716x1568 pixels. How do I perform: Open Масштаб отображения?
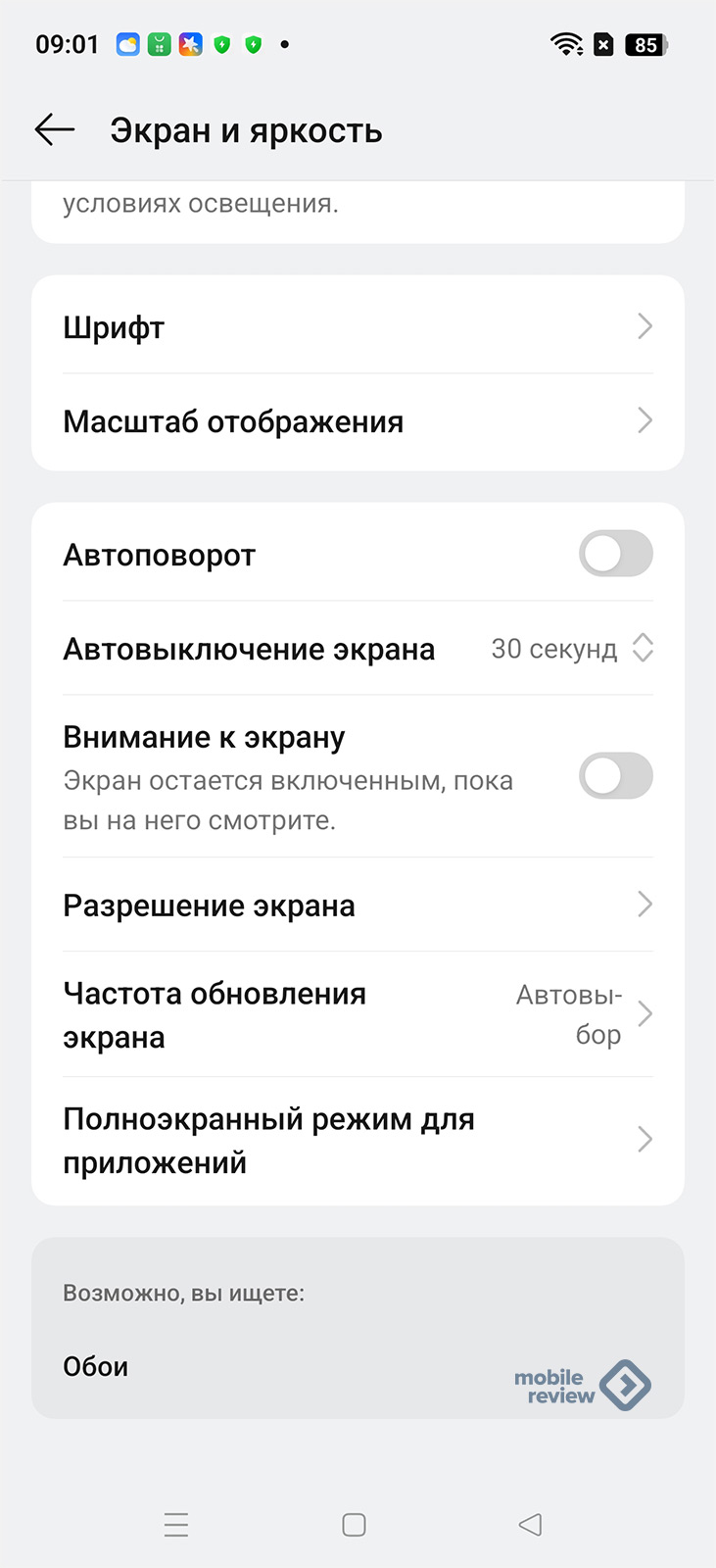tap(357, 421)
